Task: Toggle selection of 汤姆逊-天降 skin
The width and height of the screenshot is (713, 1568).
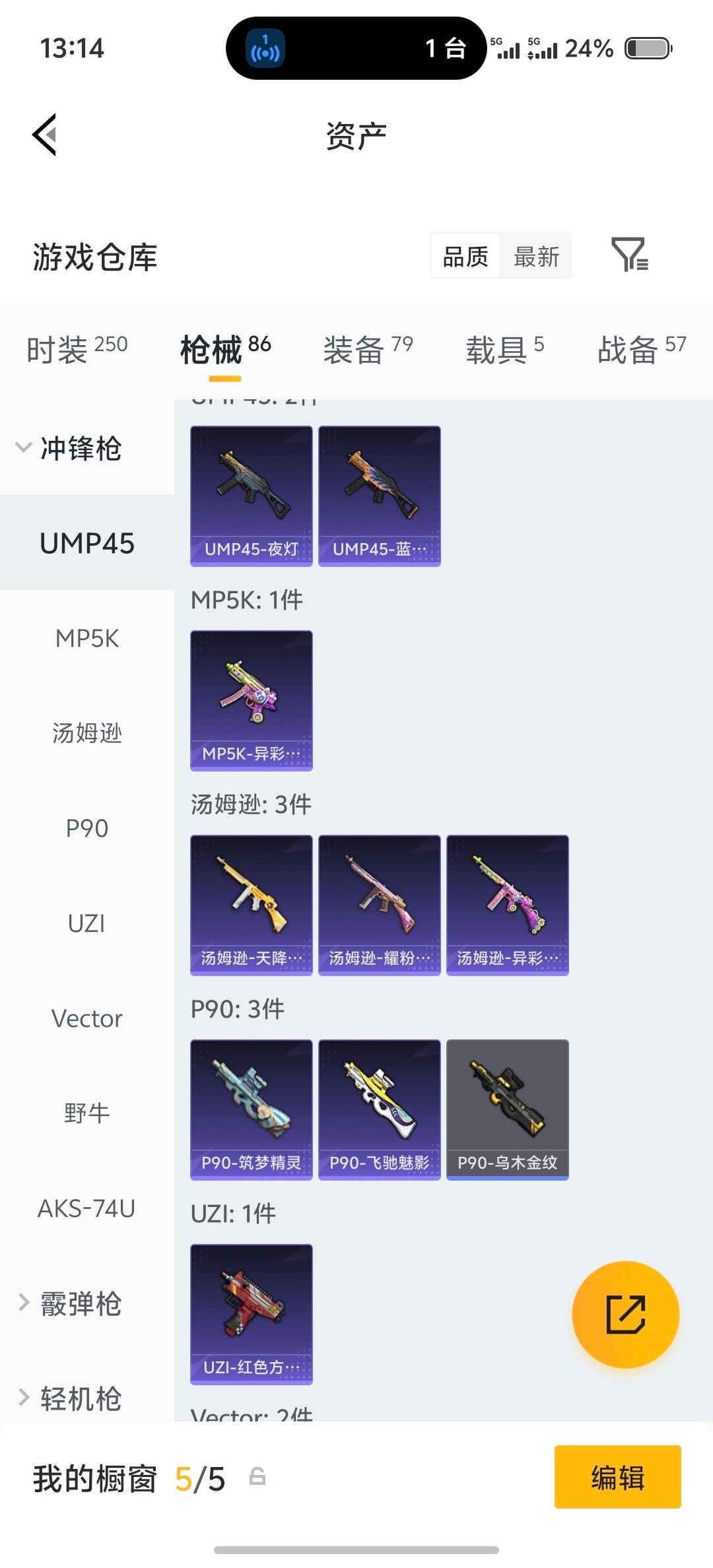Action: (250, 904)
